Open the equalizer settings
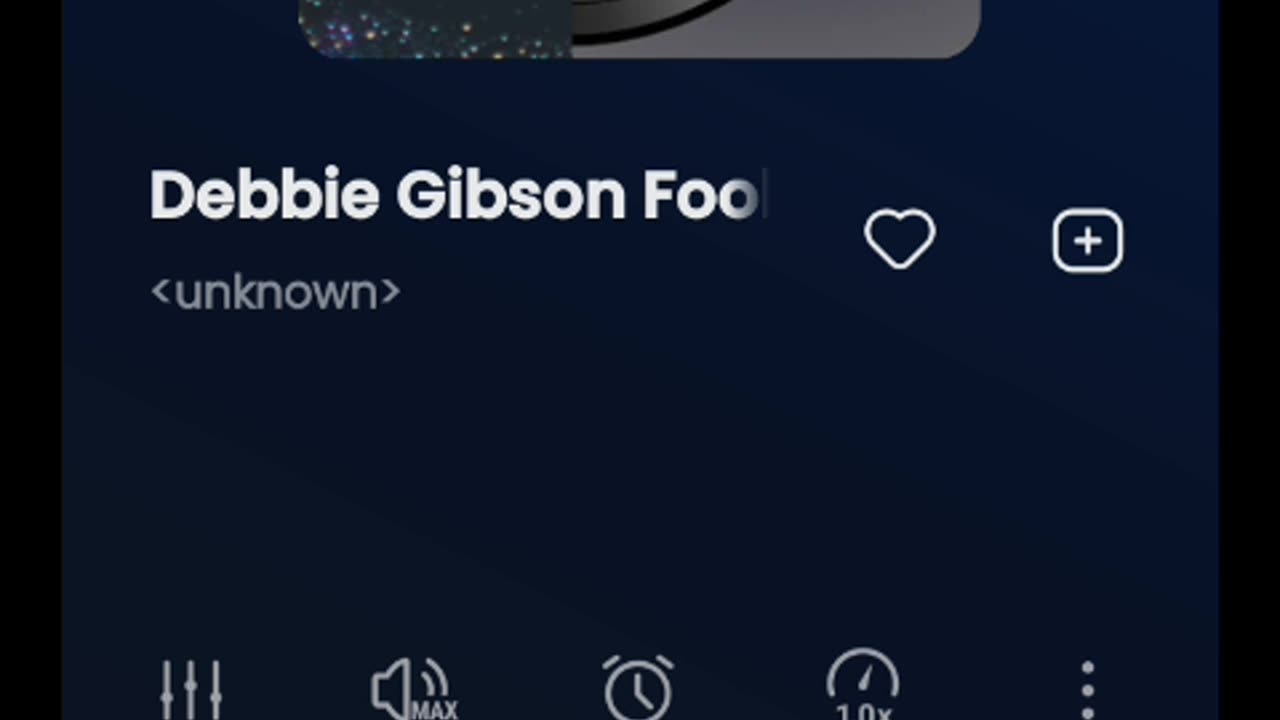The image size is (1280, 720). 191,689
